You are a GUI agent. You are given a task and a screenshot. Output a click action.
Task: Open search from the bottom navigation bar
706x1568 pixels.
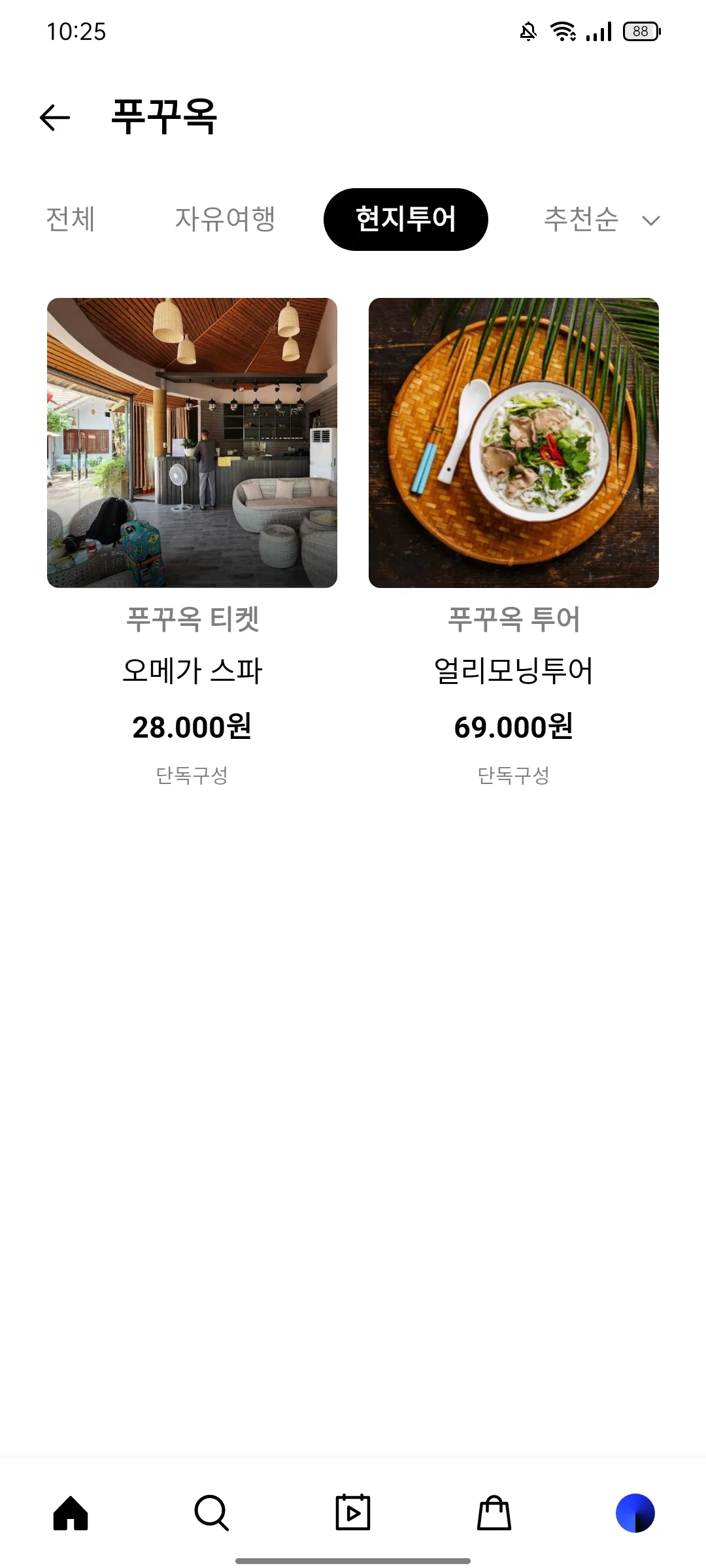[212, 1511]
